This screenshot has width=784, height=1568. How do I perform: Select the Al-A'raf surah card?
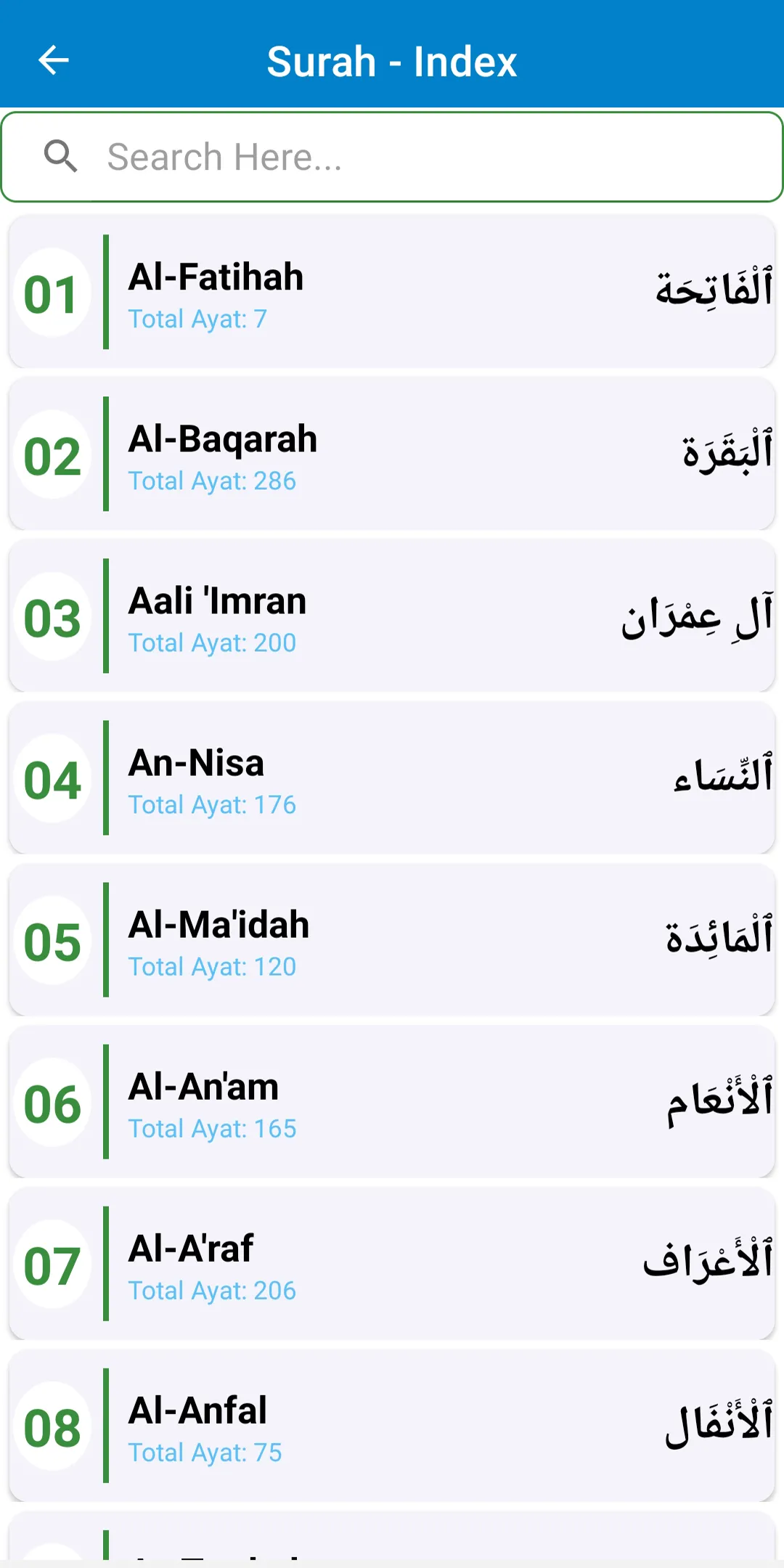tap(392, 1266)
